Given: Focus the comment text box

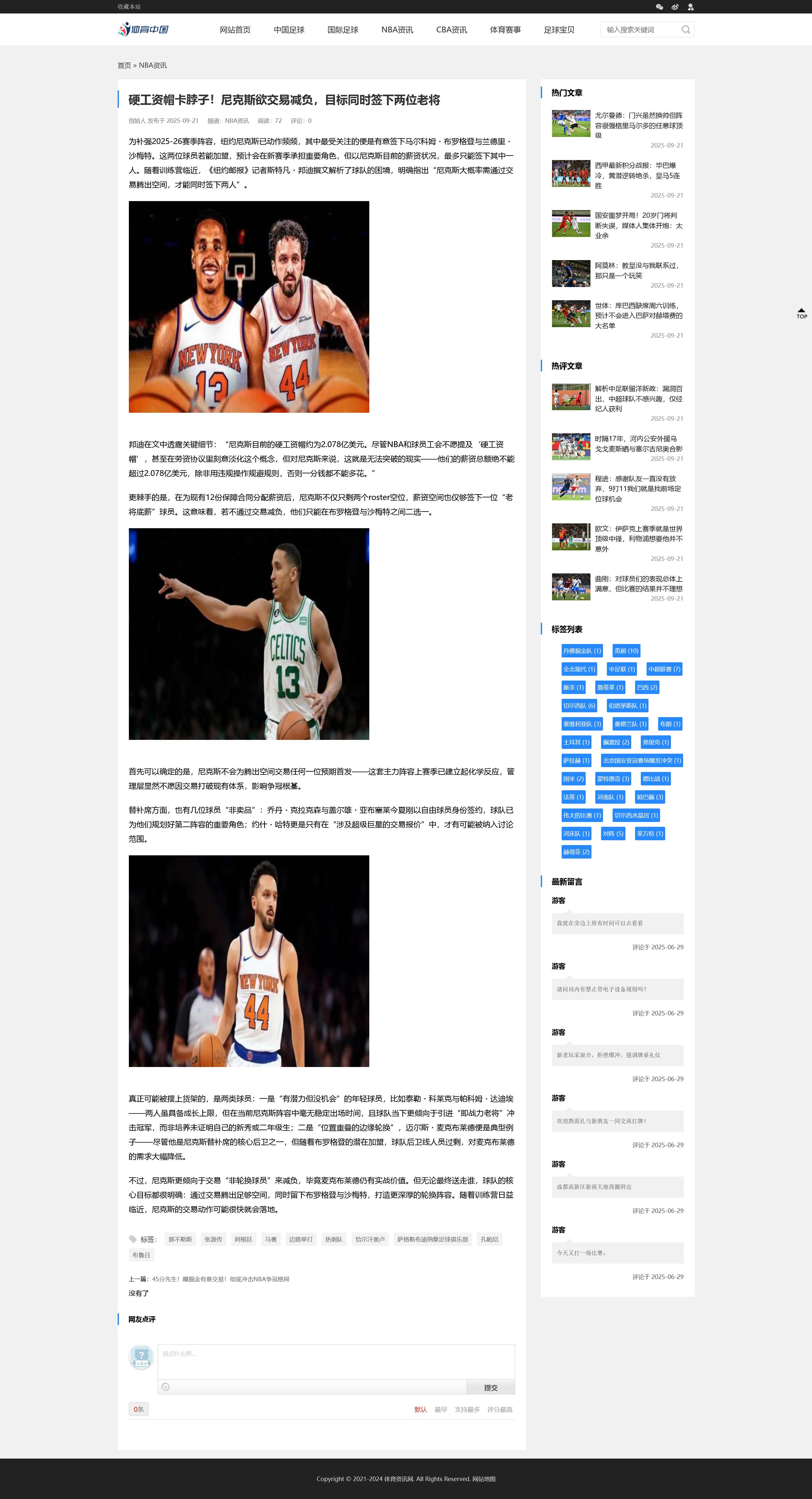Looking at the screenshot, I should [336, 1362].
